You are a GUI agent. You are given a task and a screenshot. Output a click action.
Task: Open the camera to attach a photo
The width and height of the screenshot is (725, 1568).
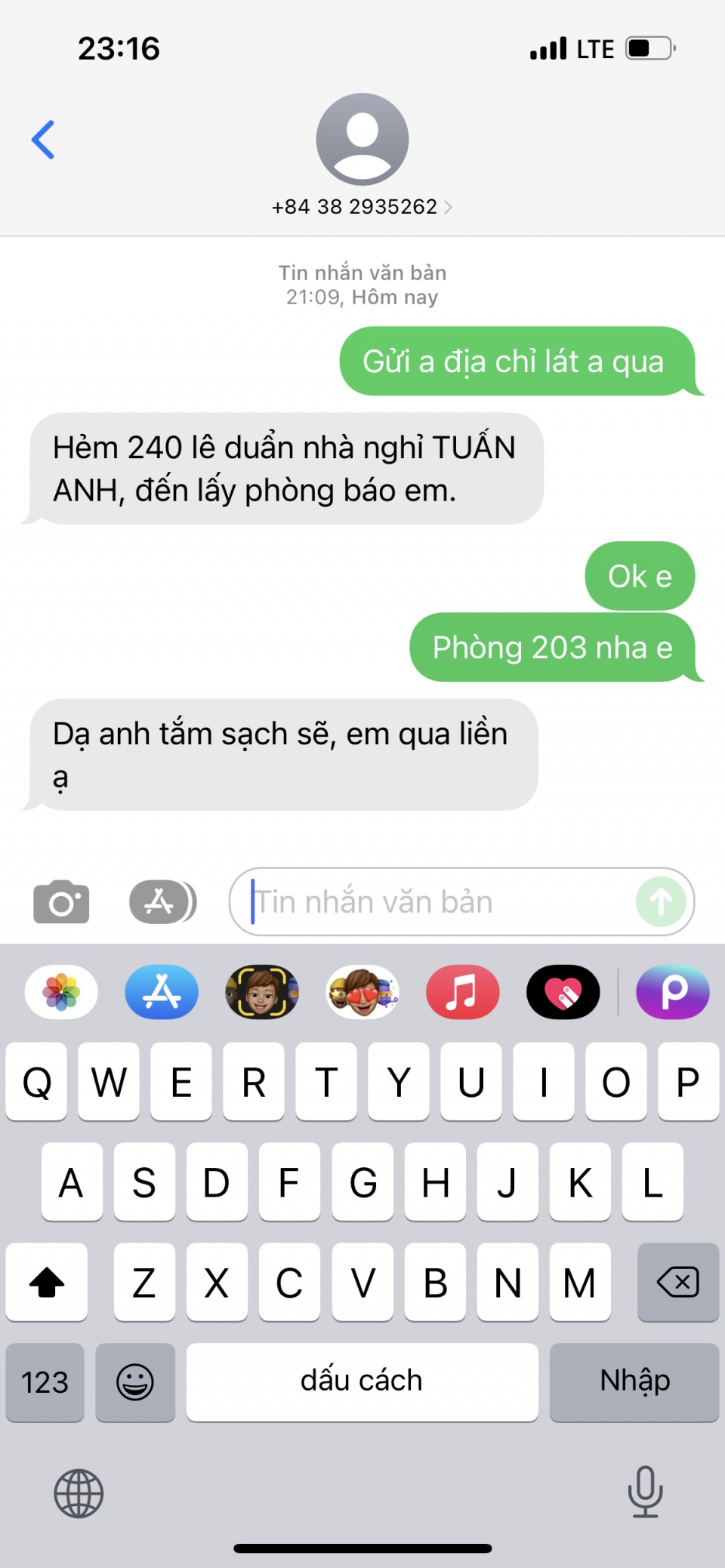click(x=61, y=901)
